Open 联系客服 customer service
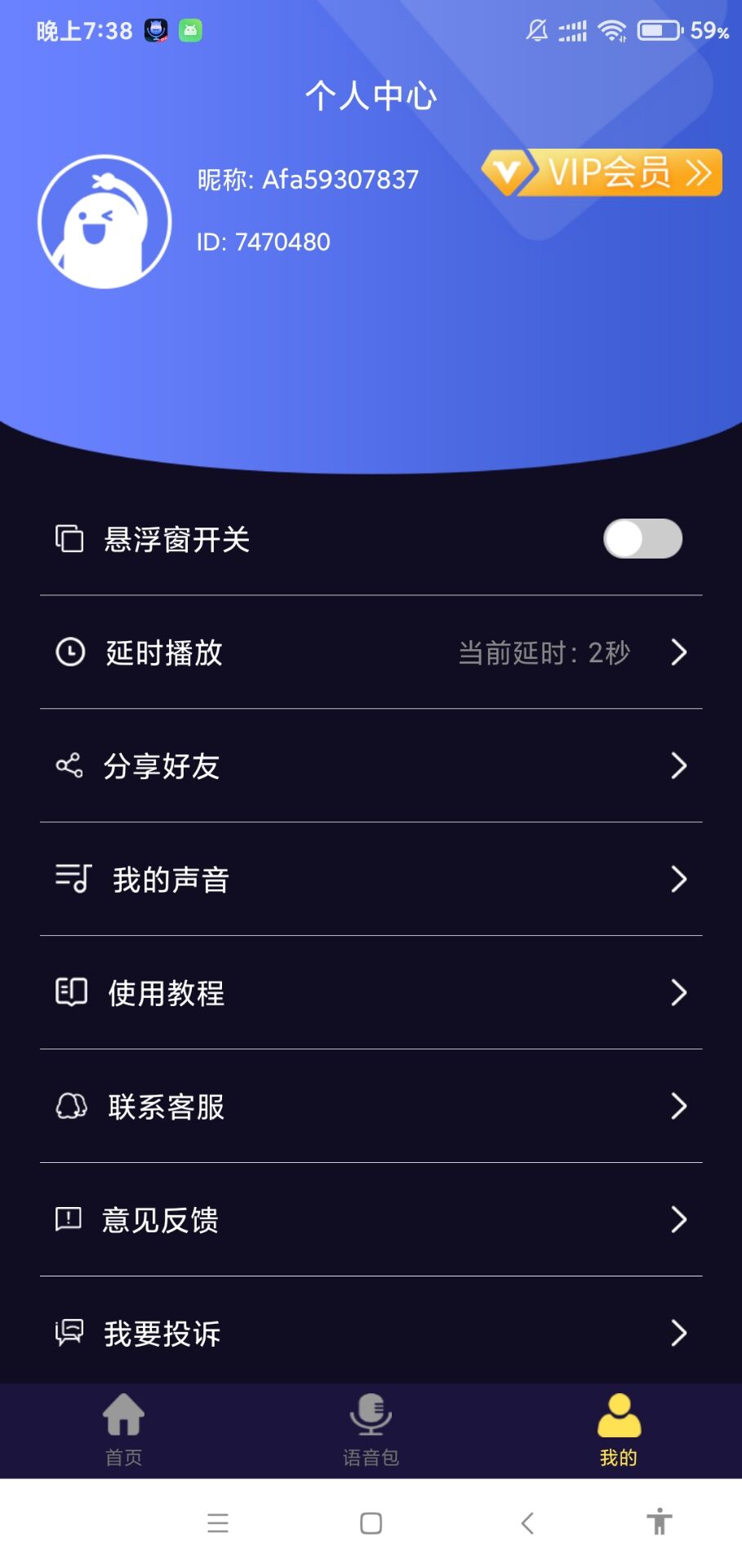Screen dimensions: 742x1568 click(371, 1107)
